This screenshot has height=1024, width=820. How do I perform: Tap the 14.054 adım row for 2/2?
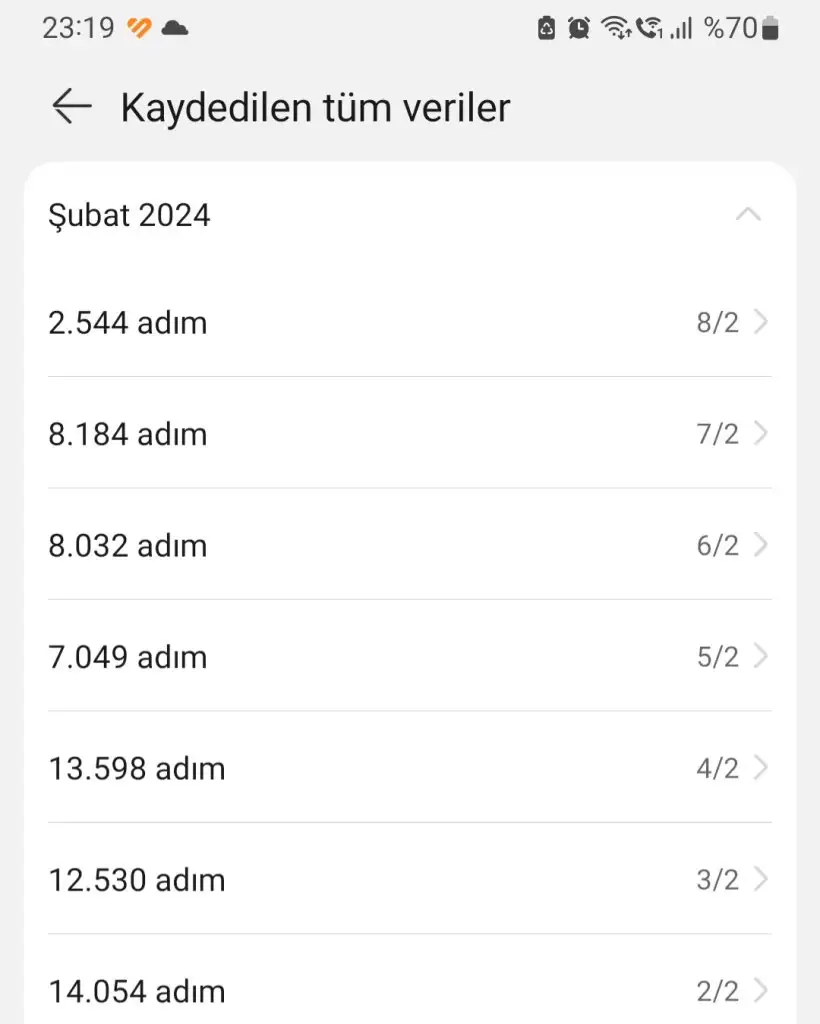click(409, 990)
